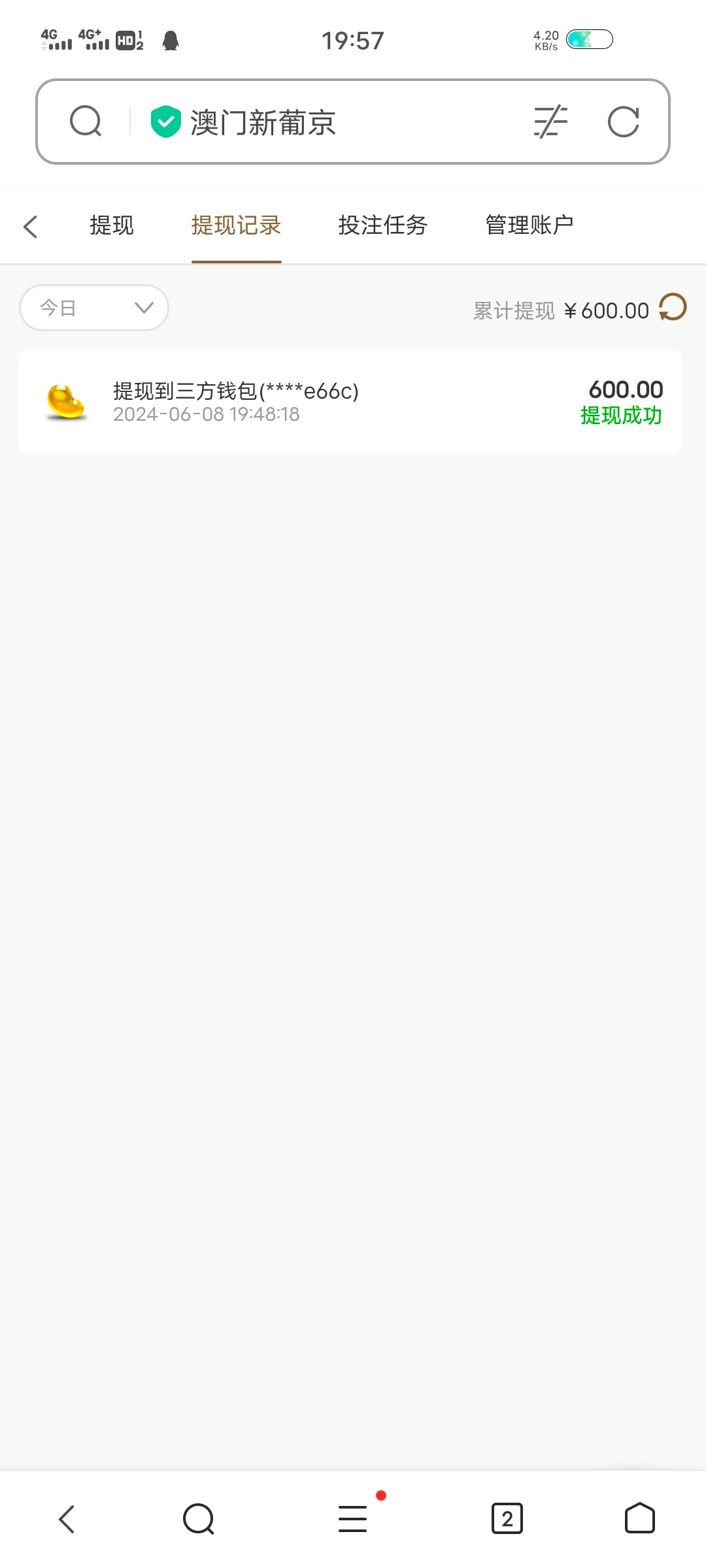The image size is (706, 1568).
Task: View the two open browser tabs
Action: coord(507,1519)
